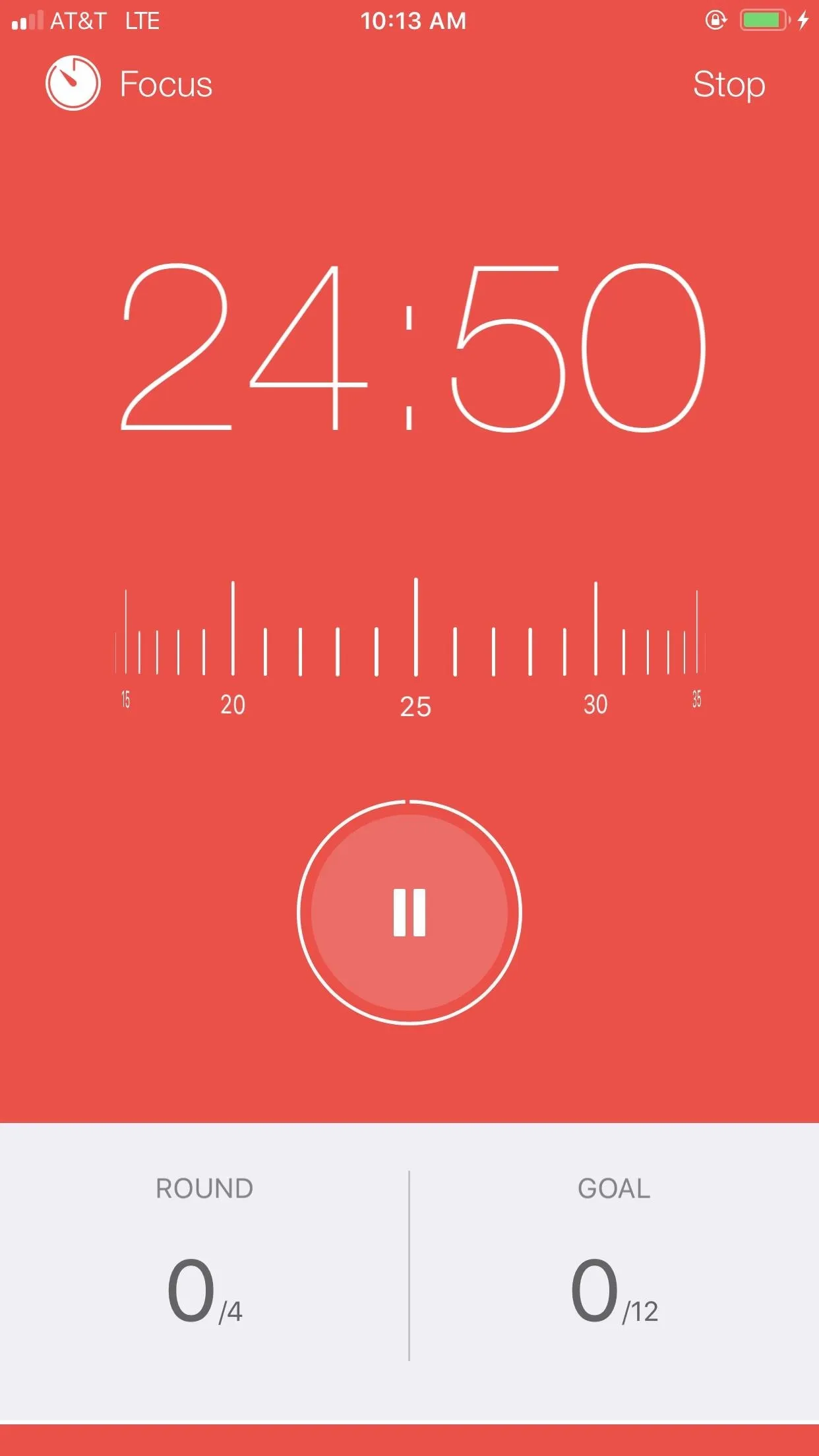Stop the current focus session
Screen dimensions: 819x1456
tap(729, 85)
